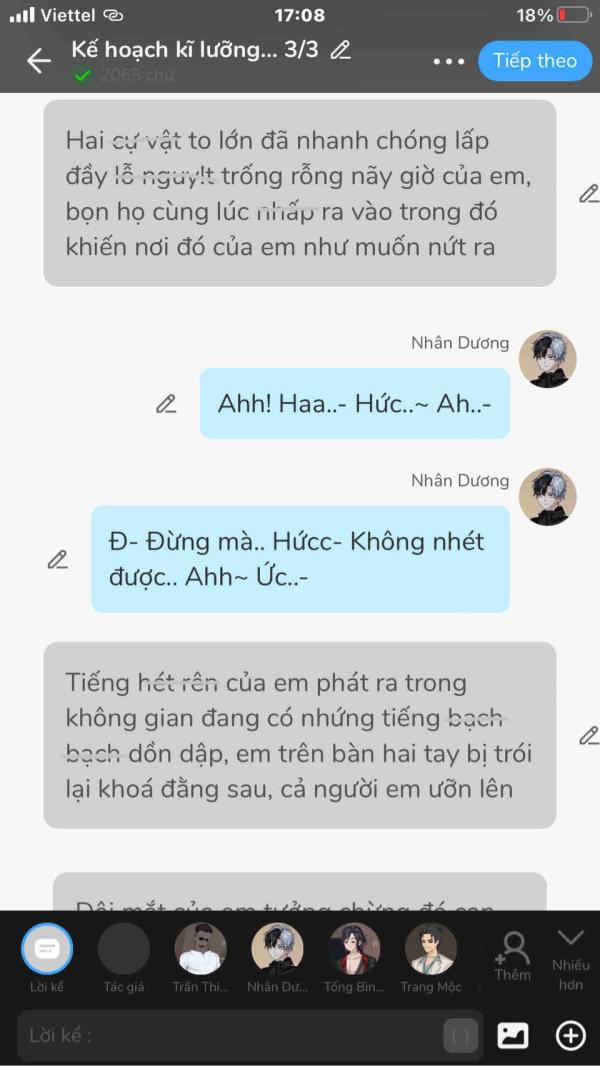This screenshot has height=1066, width=600.
Task: Tap the Tiếp theo button
Action: (534, 61)
